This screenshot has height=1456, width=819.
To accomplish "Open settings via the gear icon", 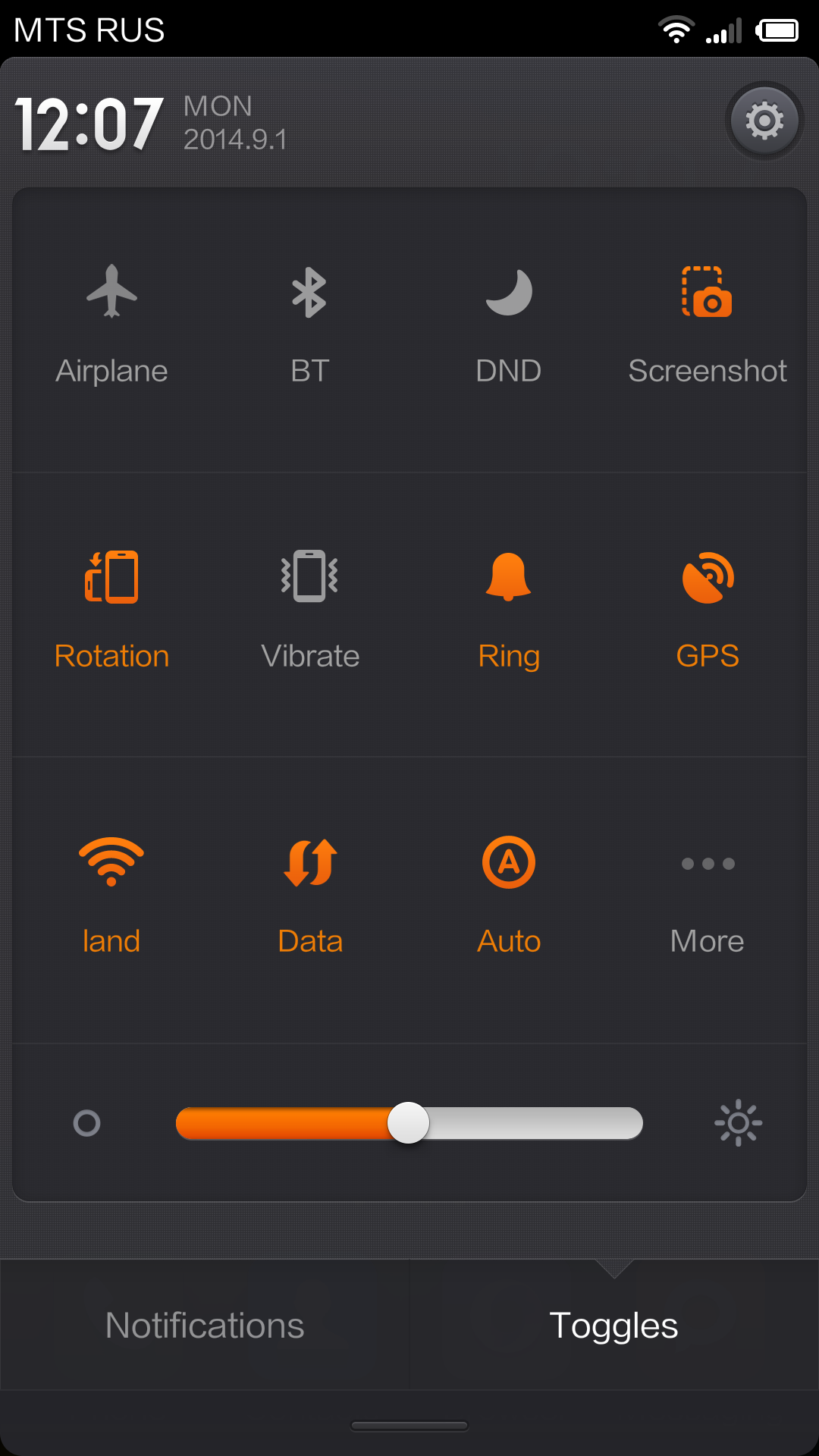I will 764,121.
